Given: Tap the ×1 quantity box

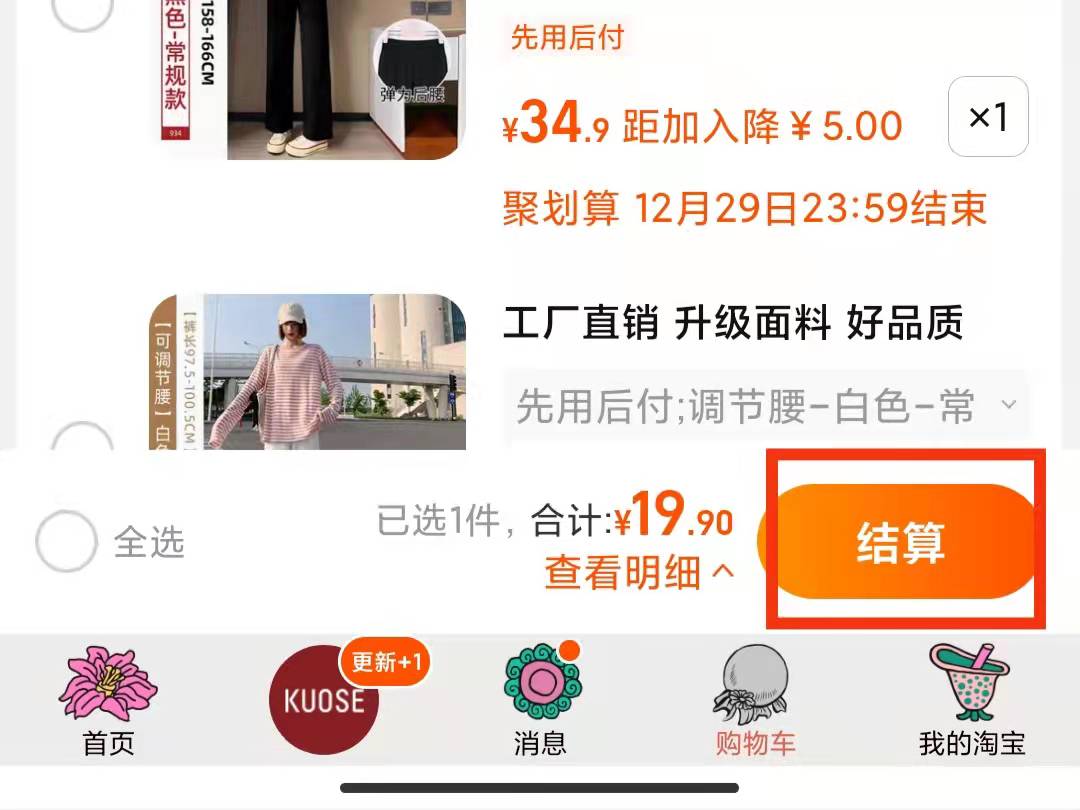Looking at the screenshot, I should pos(988,117).
